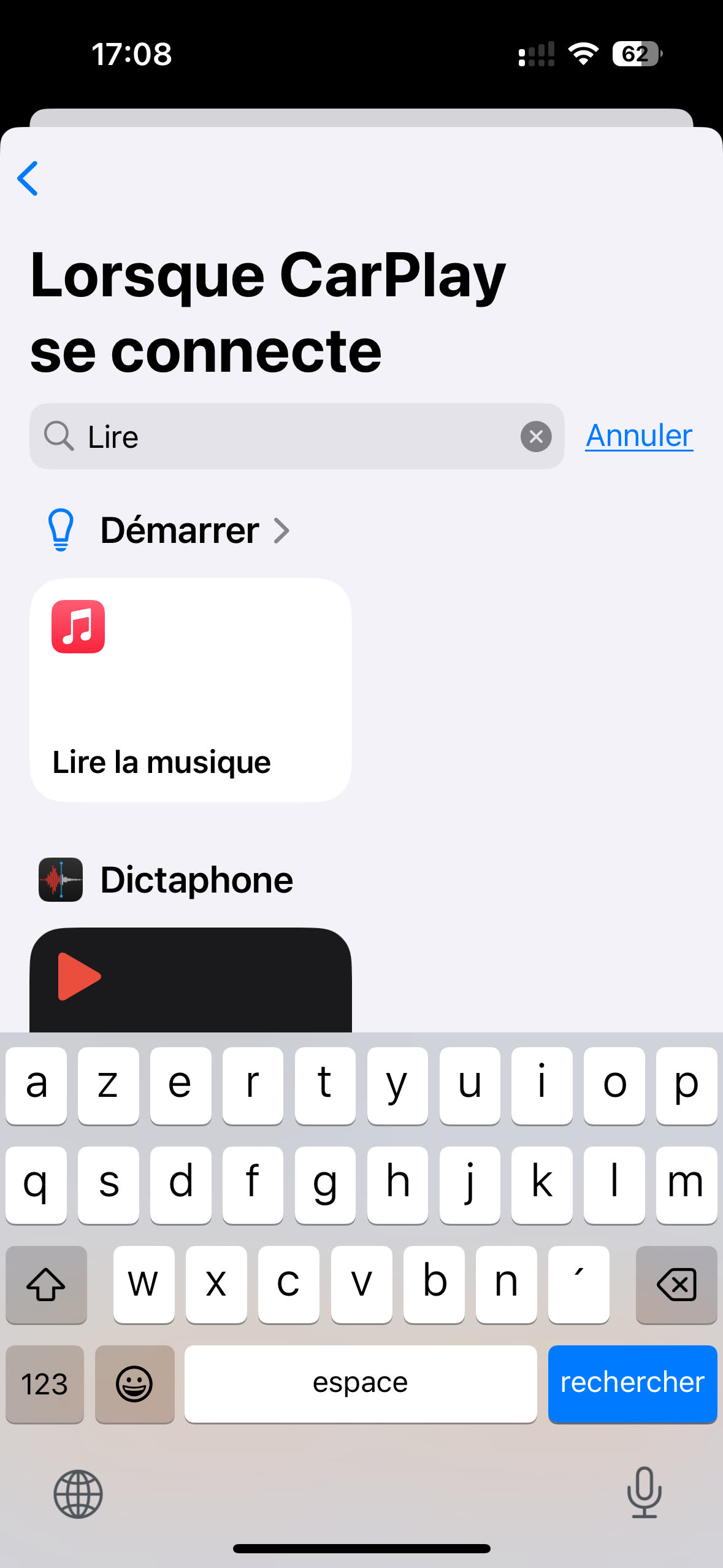
Task: Delete a character with backspace
Action: tap(676, 1285)
